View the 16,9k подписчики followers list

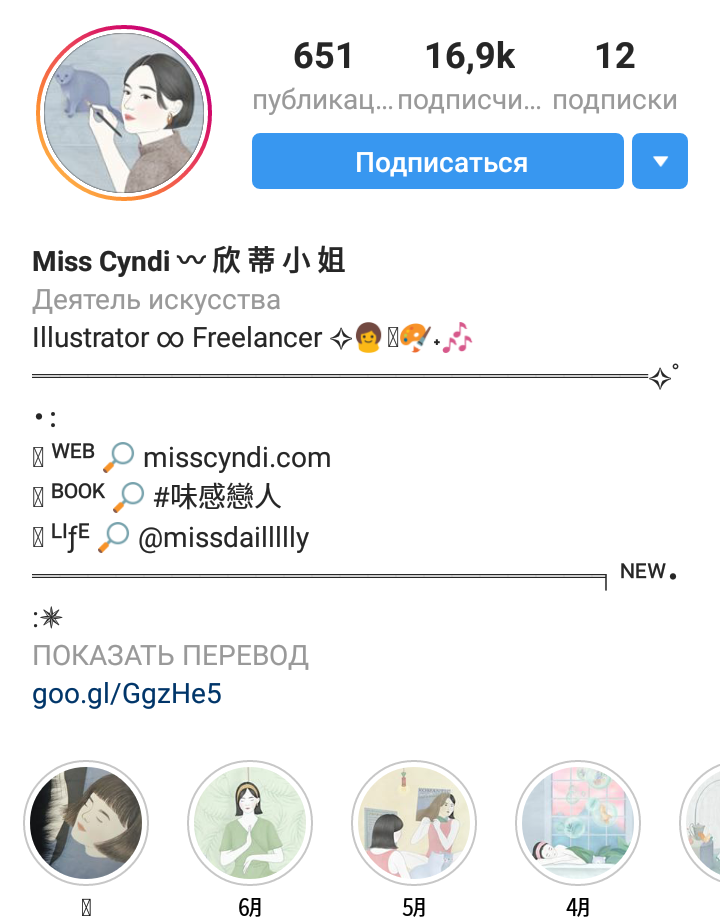(x=469, y=75)
